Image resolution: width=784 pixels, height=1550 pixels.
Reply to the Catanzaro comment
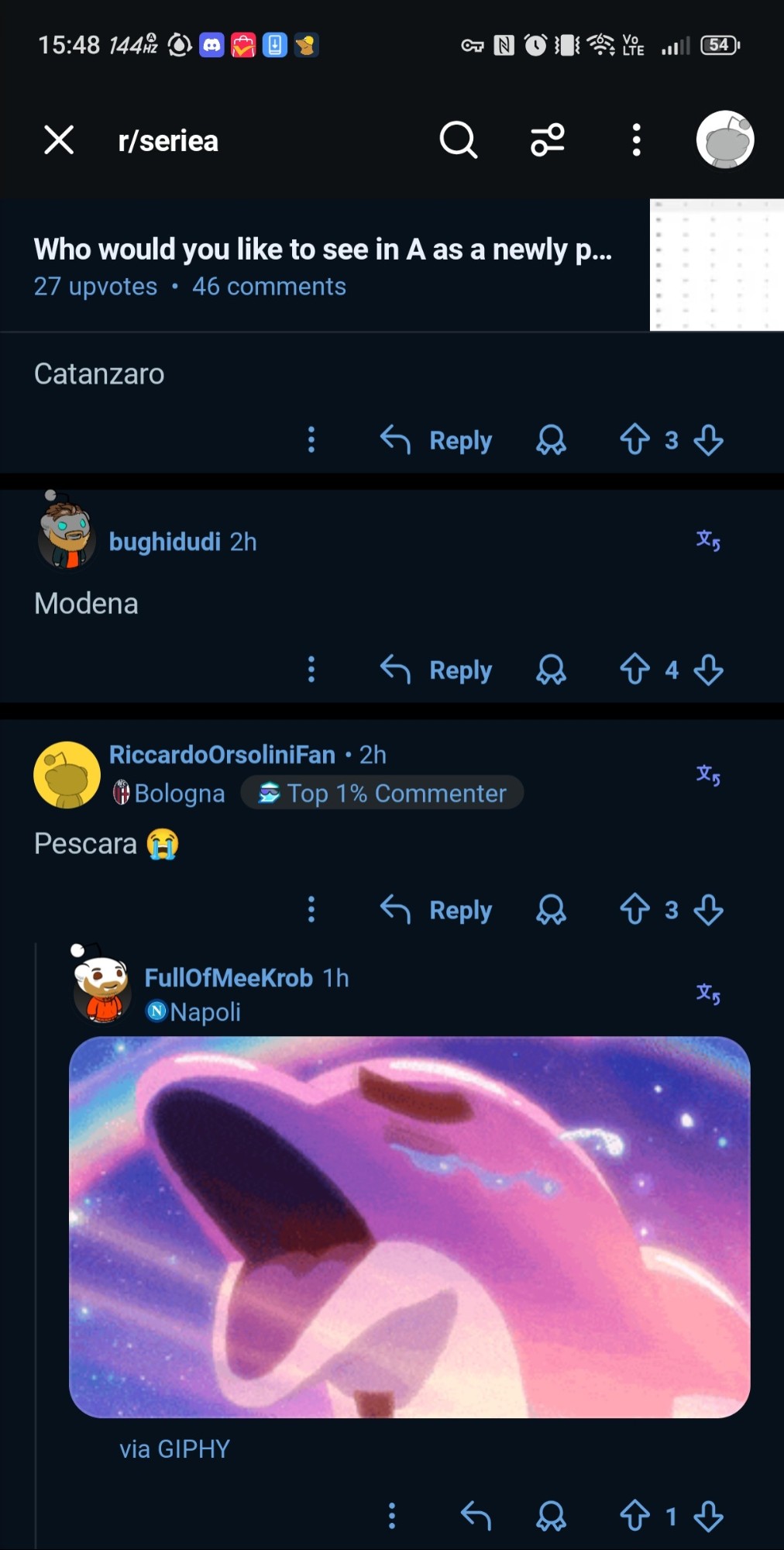(436, 440)
